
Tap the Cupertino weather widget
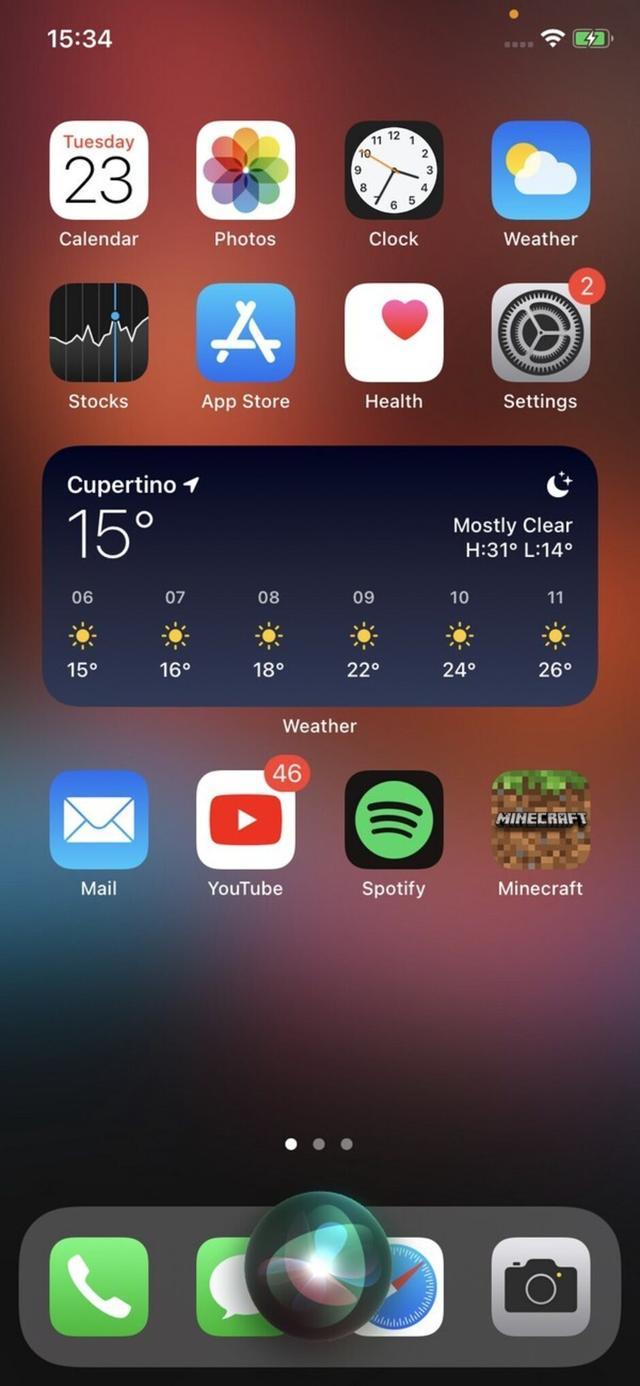coord(320,576)
